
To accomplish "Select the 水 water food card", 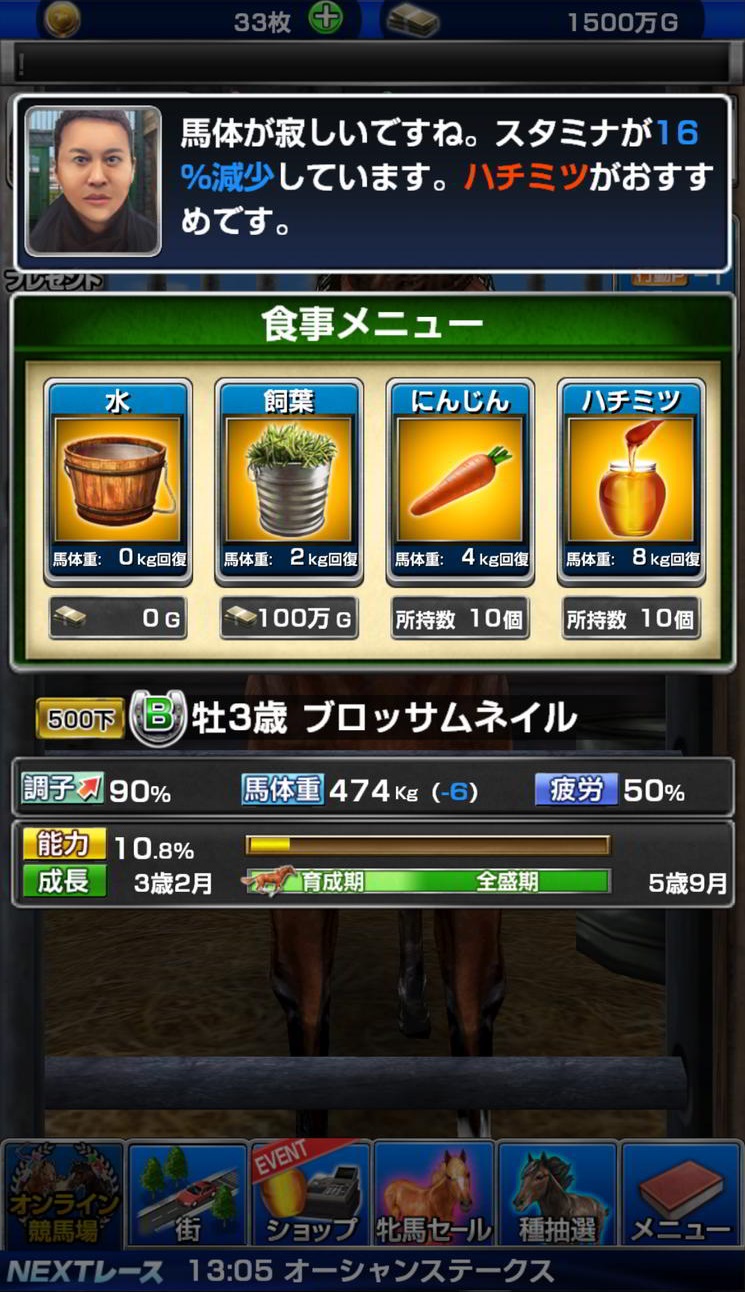I will click(x=118, y=481).
